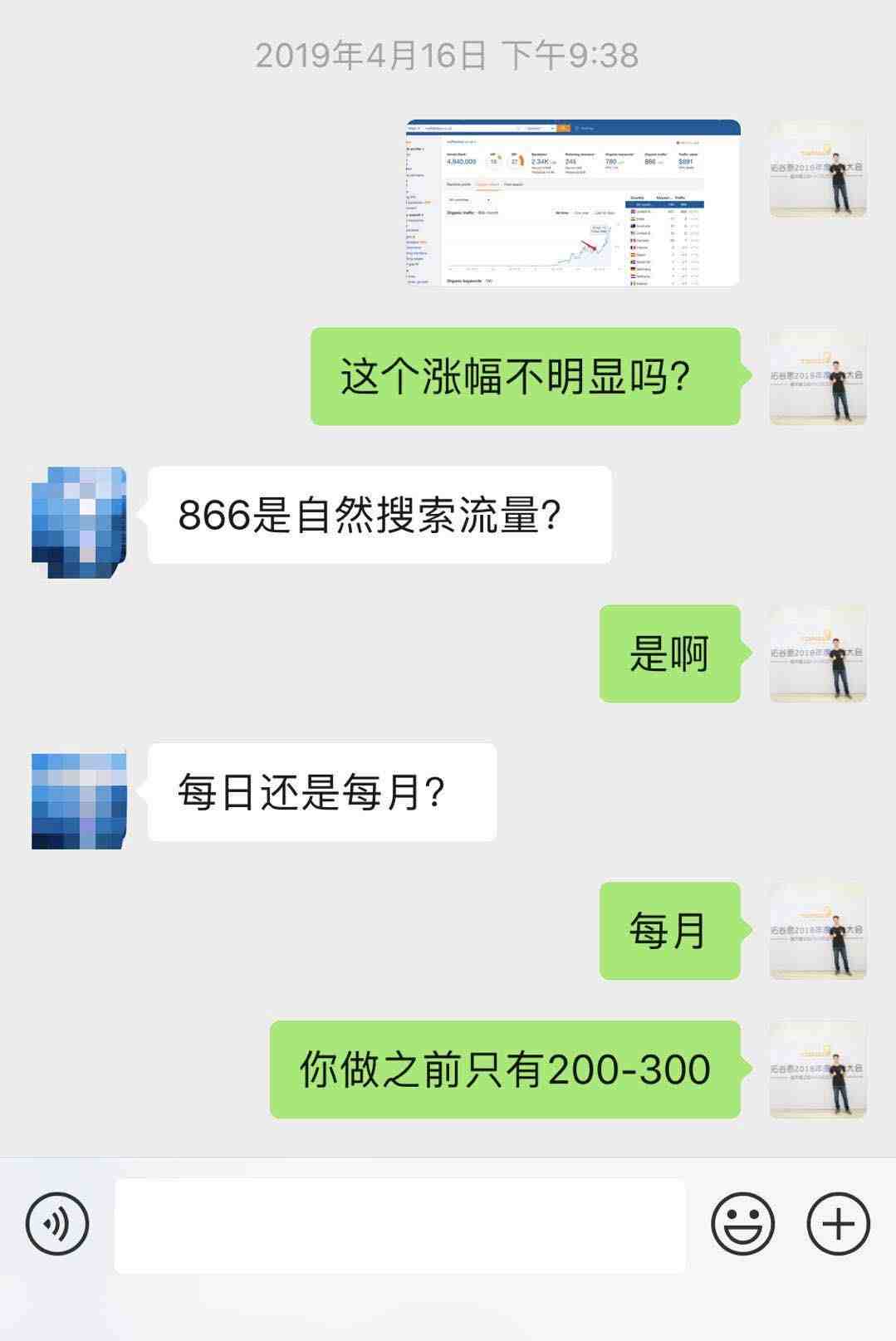896x1341 pixels.
Task: Open the emoji sticker panel
Action: coord(742,1223)
